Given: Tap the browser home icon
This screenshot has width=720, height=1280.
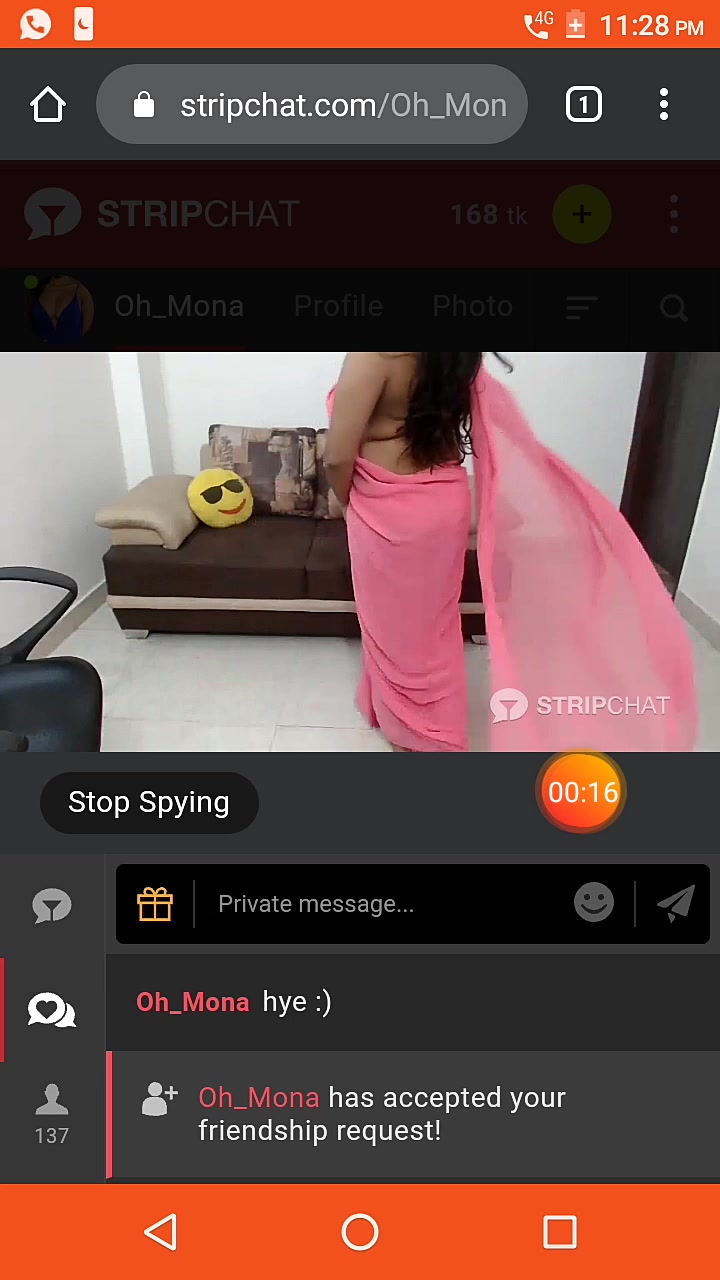Looking at the screenshot, I should coord(48,105).
